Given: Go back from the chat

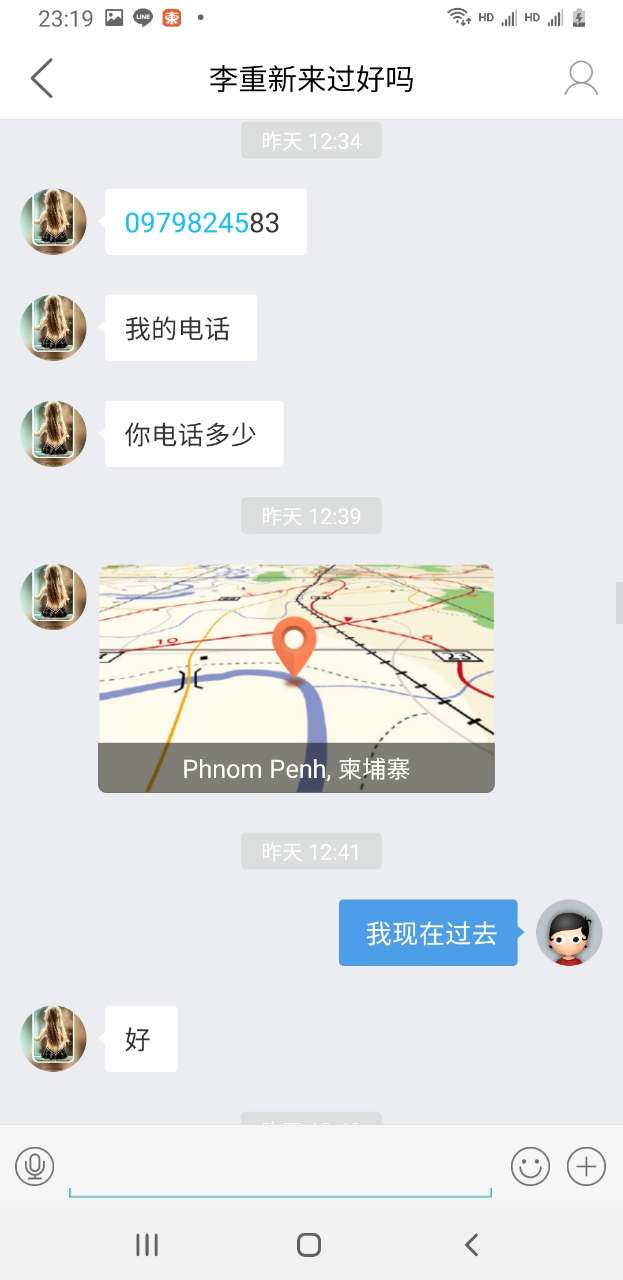Looking at the screenshot, I should 41,78.
